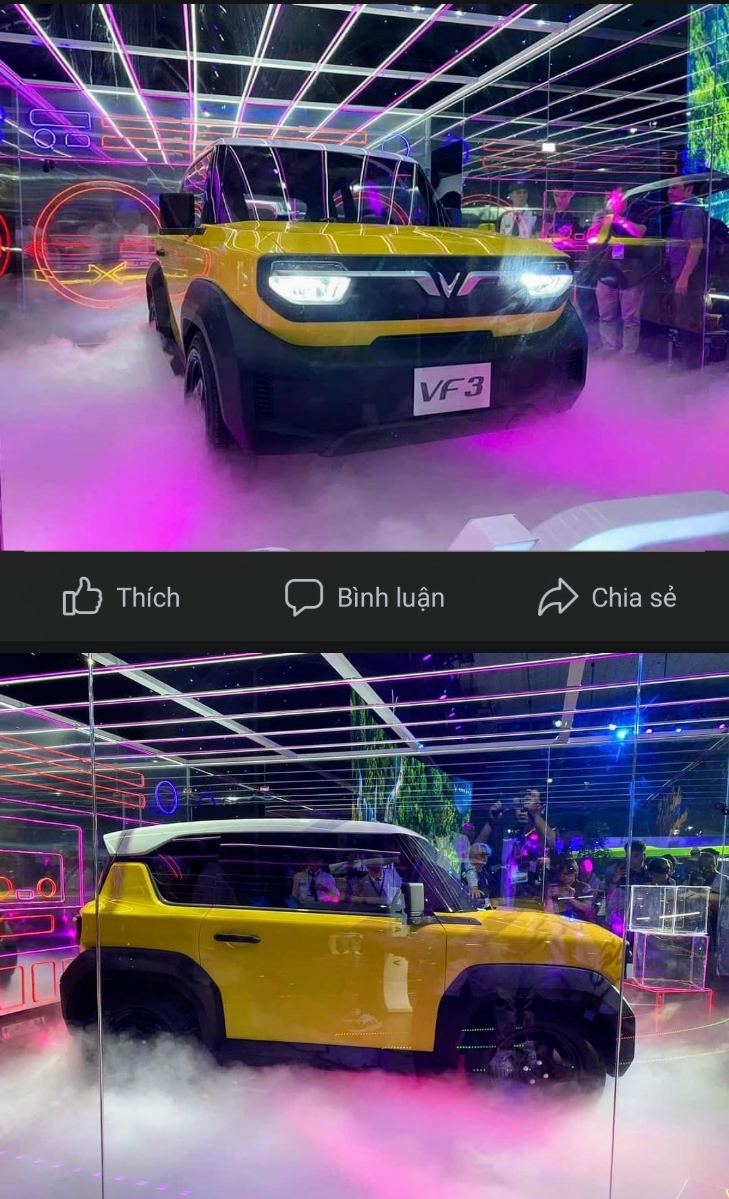Viewport: 729px width, 1199px height.
Task: Open the front-view yellow VF3 photo
Action: (364, 275)
